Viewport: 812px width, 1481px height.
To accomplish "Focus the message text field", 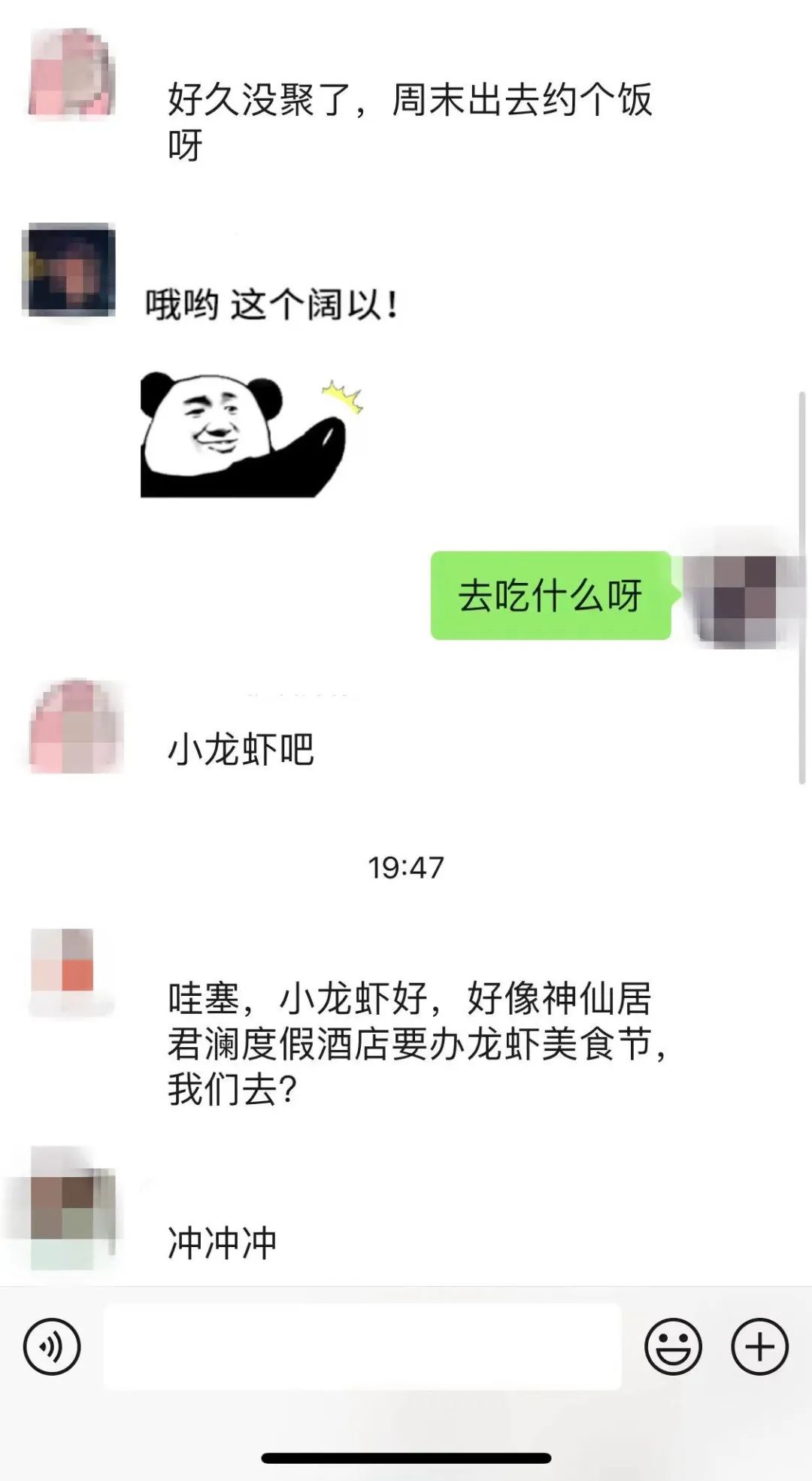I will pyautogui.click(x=362, y=1346).
